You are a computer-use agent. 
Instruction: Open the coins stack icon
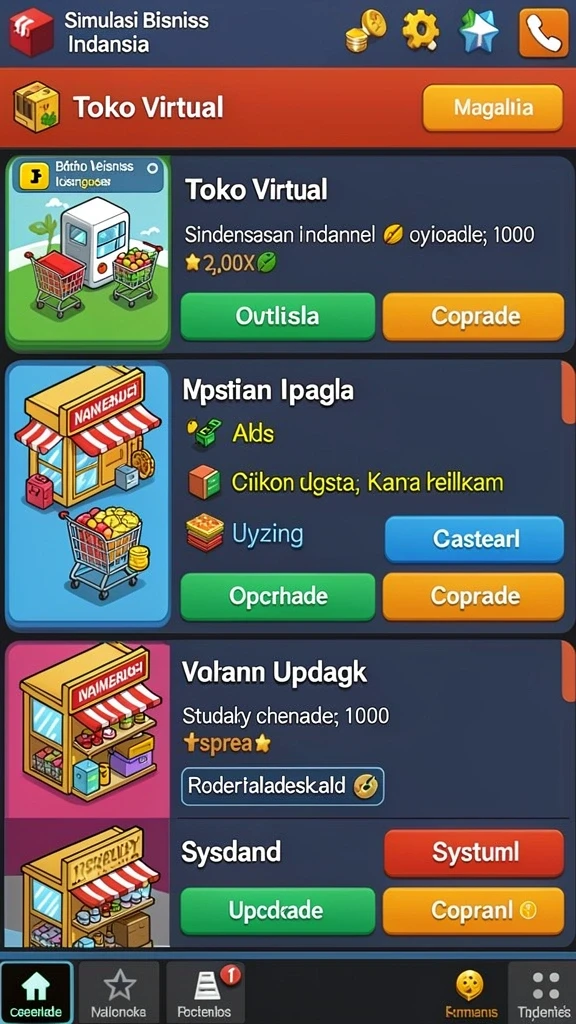click(365, 31)
